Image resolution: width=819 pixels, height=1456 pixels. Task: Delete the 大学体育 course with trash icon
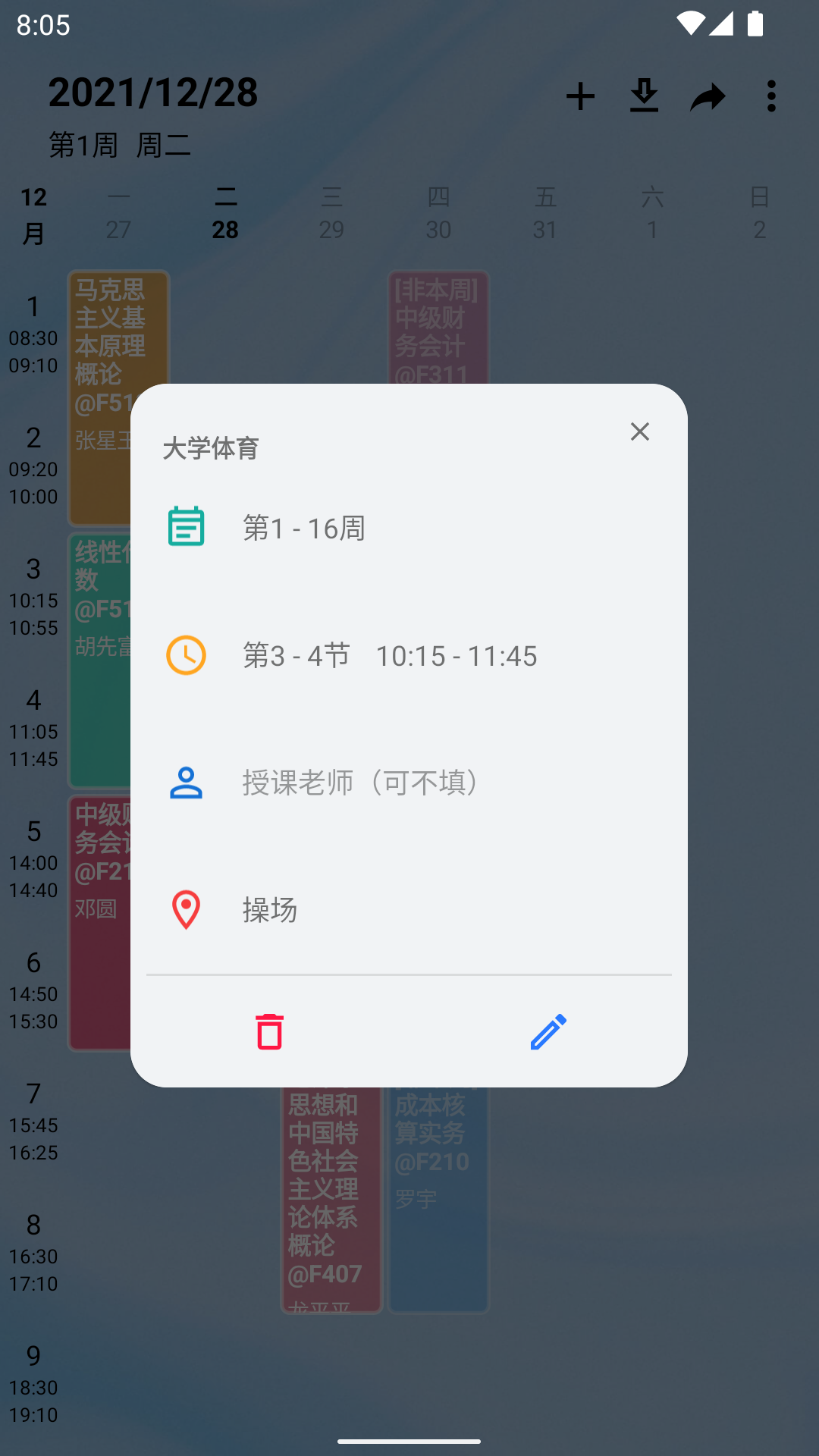269,1031
